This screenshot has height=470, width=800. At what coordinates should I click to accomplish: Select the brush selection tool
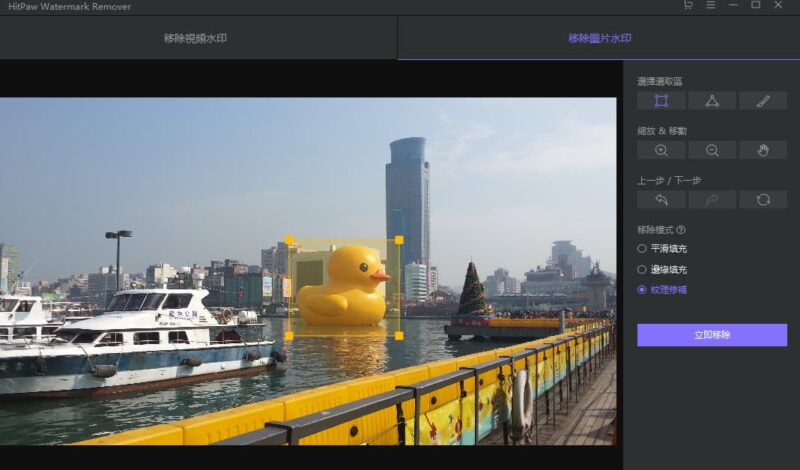[763, 101]
